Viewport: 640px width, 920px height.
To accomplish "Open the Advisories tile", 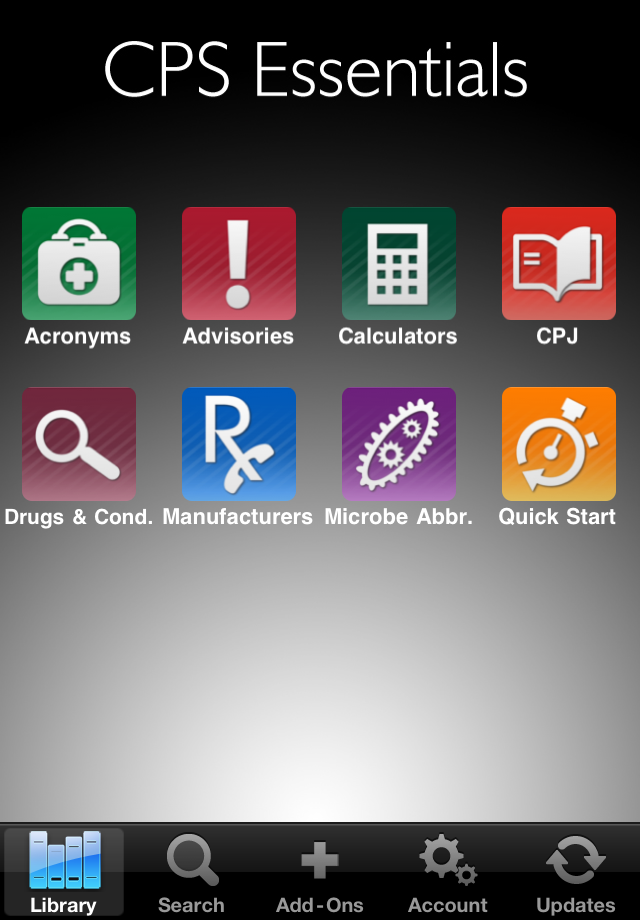I will (239, 264).
